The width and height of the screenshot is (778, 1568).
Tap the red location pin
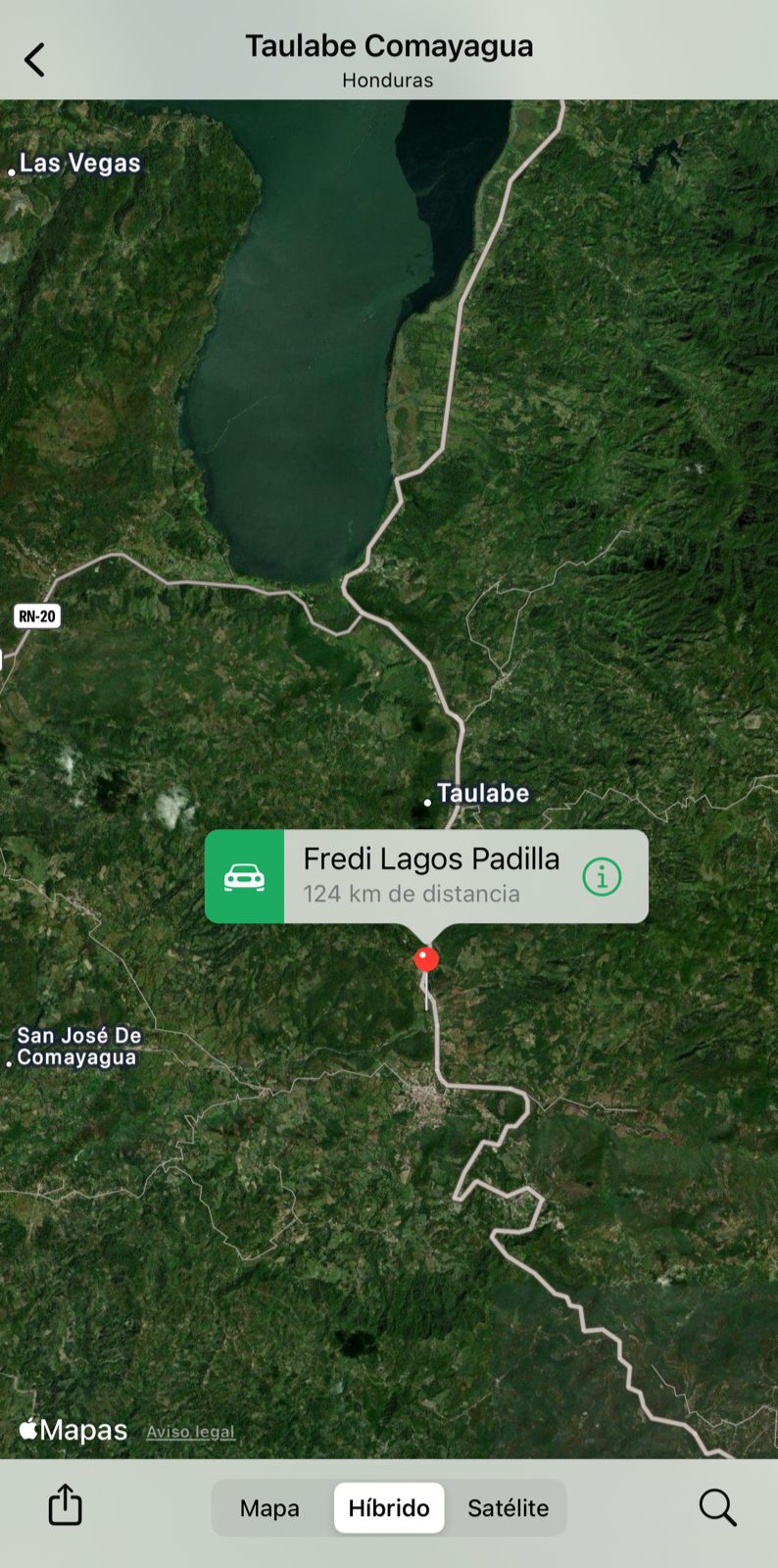coord(426,958)
